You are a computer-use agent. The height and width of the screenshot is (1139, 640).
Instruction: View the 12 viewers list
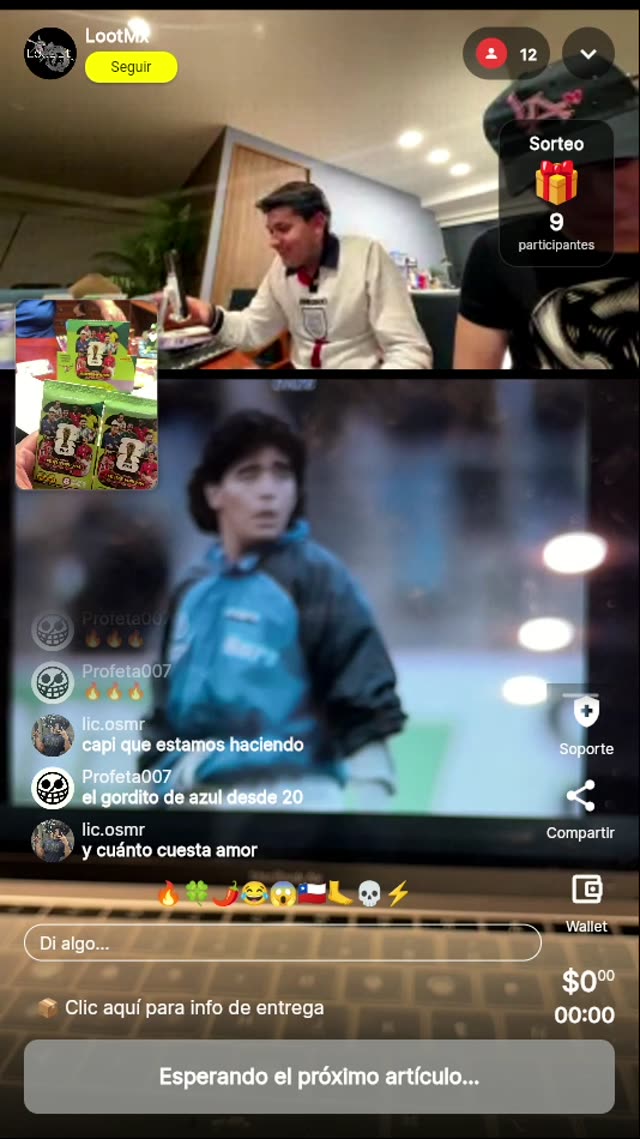click(x=507, y=54)
